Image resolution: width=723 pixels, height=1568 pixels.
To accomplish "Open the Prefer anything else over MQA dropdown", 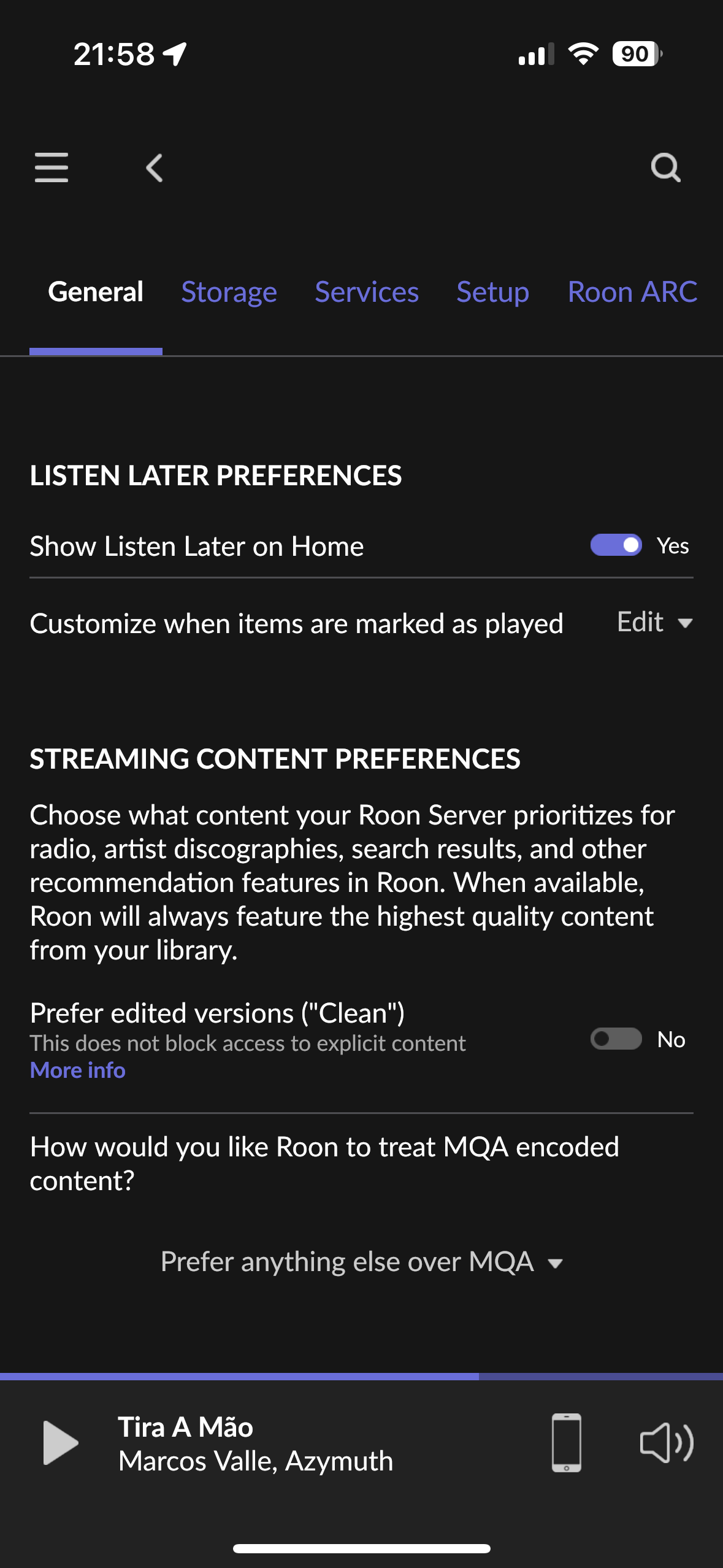I will [x=361, y=1262].
